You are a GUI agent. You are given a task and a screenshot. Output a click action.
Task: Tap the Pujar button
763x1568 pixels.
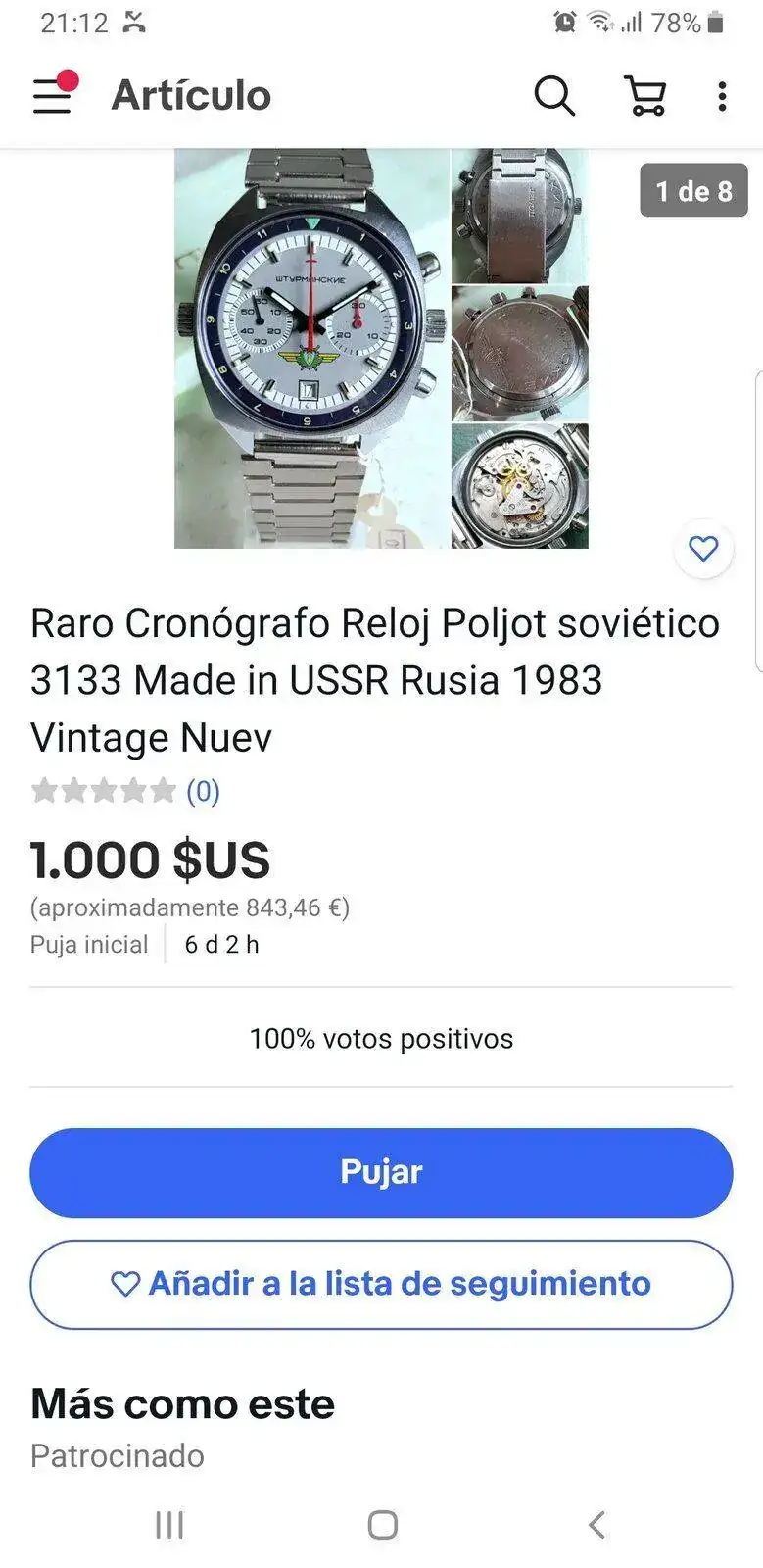click(381, 1172)
